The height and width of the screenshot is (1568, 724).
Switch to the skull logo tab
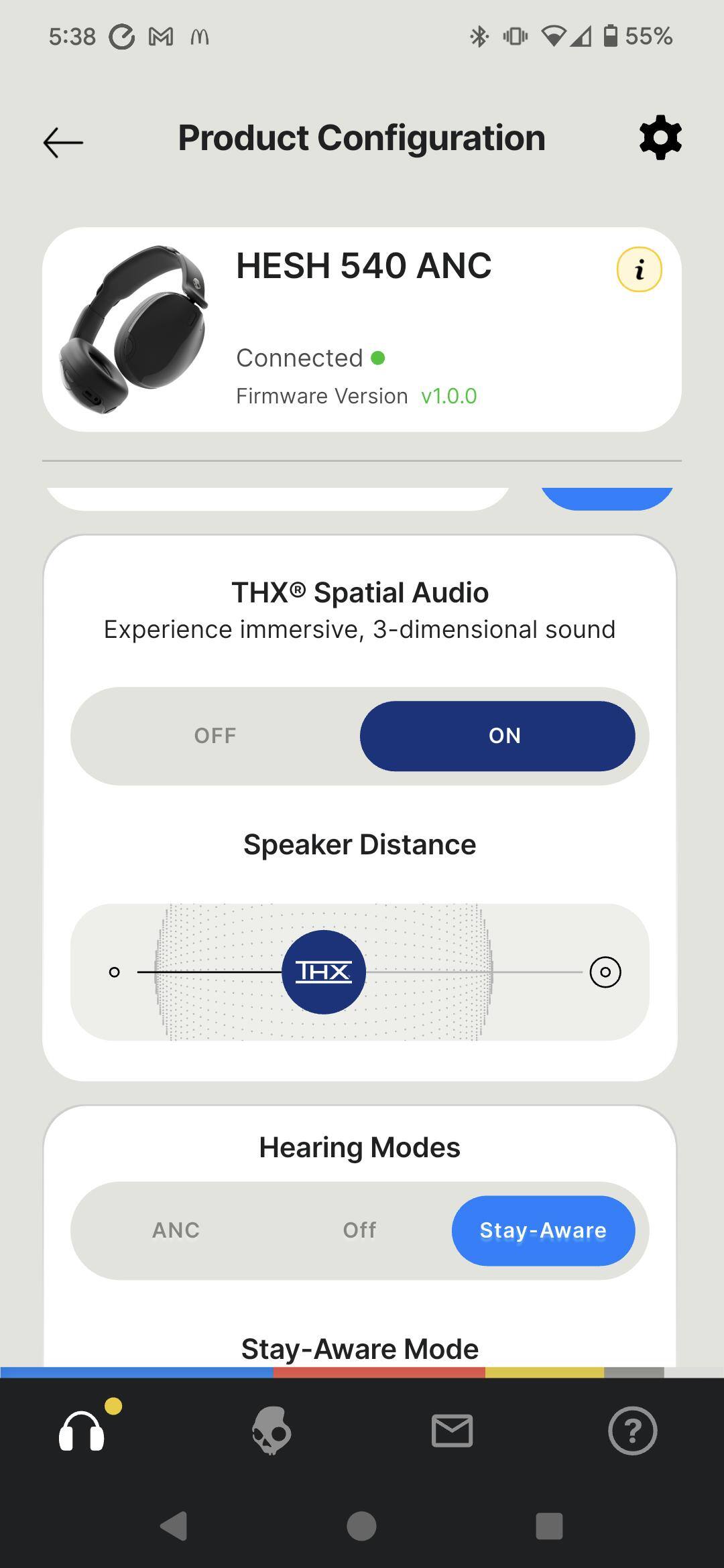click(x=271, y=1431)
